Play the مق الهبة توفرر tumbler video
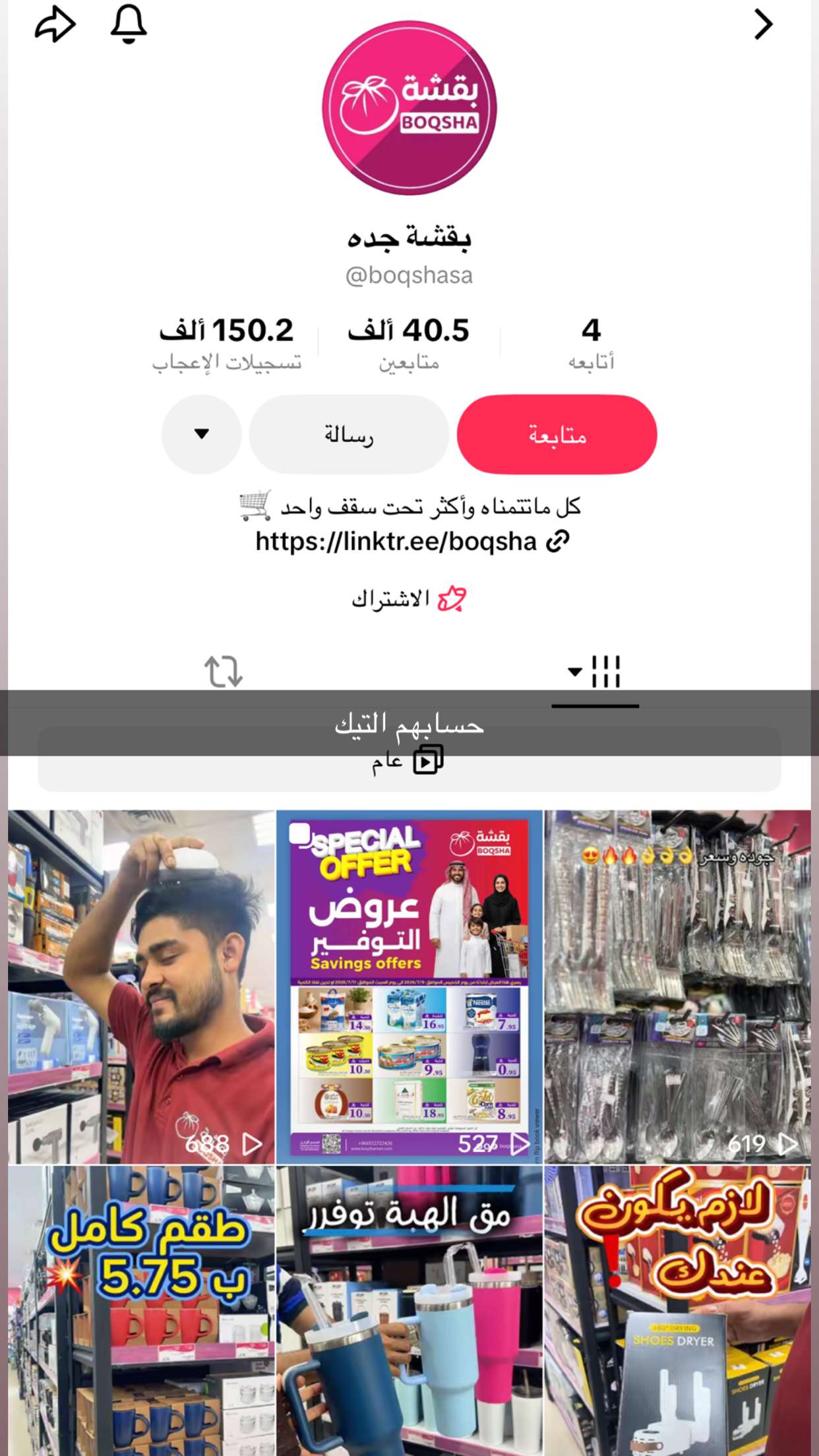Image resolution: width=819 pixels, height=1456 pixels. [409, 1311]
